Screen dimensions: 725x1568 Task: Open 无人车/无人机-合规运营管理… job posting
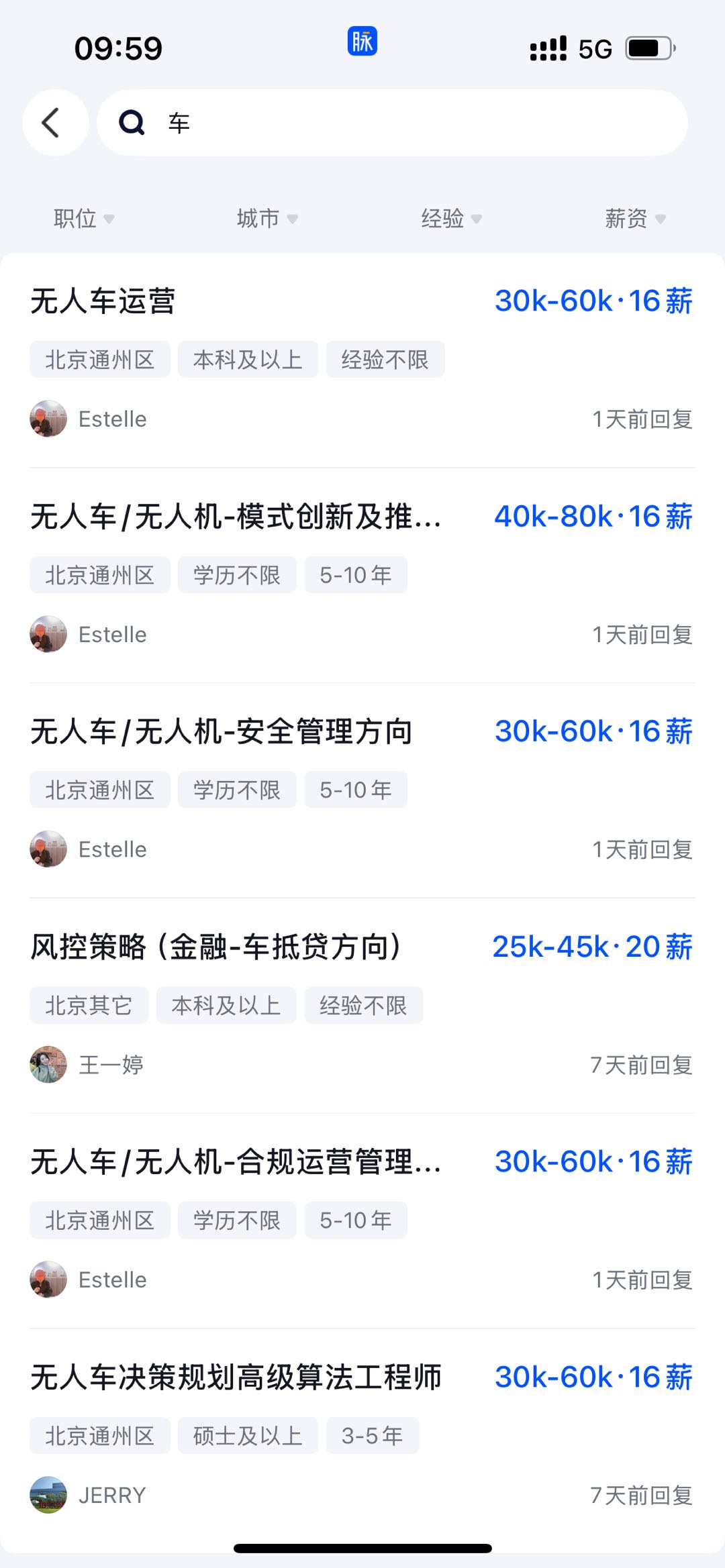(x=235, y=1162)
